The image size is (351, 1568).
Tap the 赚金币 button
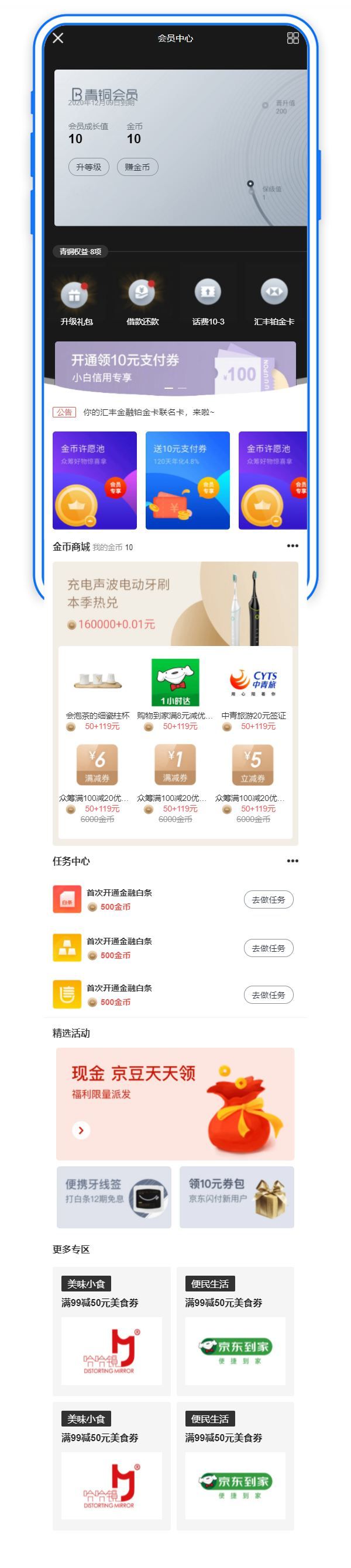tap(137, 167)
